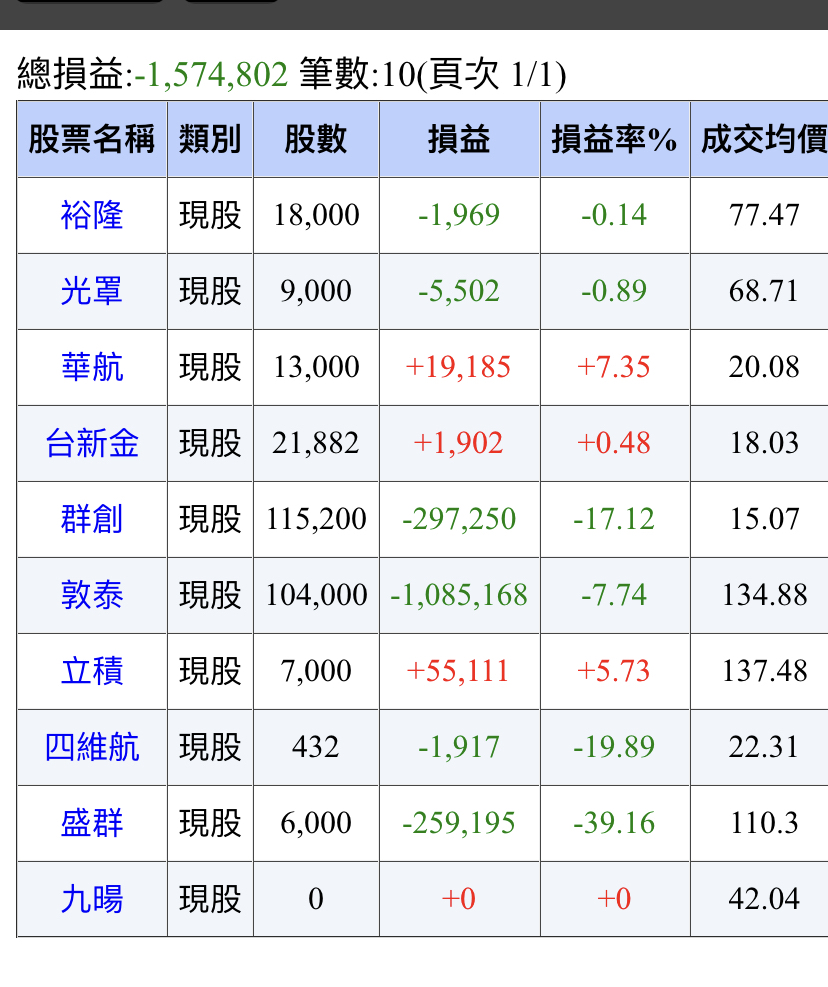View the 立積 stock details

click(x=92, y=671)
